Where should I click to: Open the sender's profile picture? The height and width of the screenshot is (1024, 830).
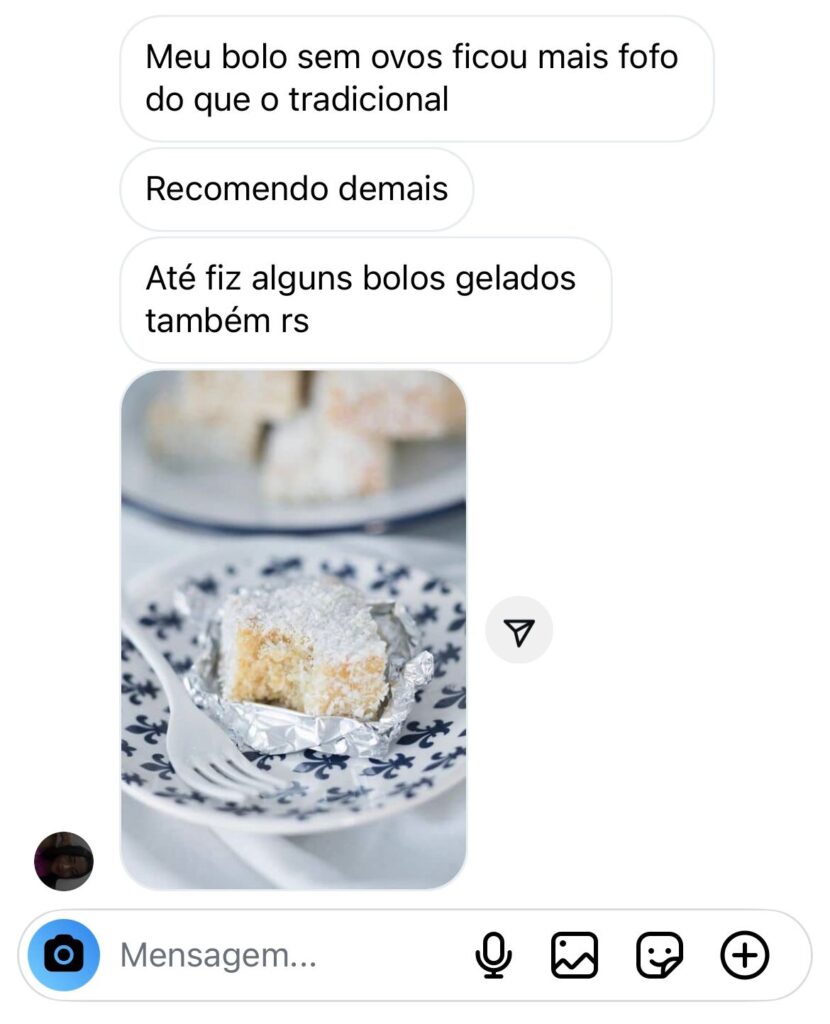point(64,861)
